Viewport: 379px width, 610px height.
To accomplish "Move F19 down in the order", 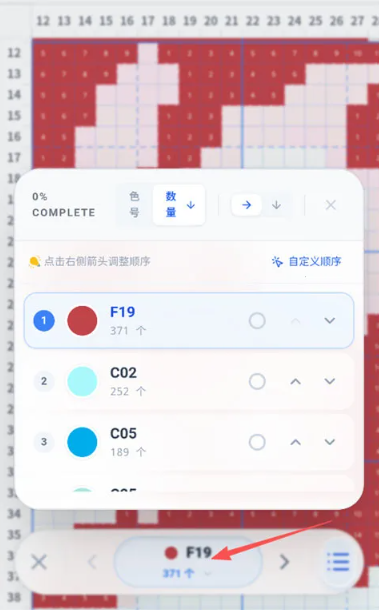I will coord(330,321).
